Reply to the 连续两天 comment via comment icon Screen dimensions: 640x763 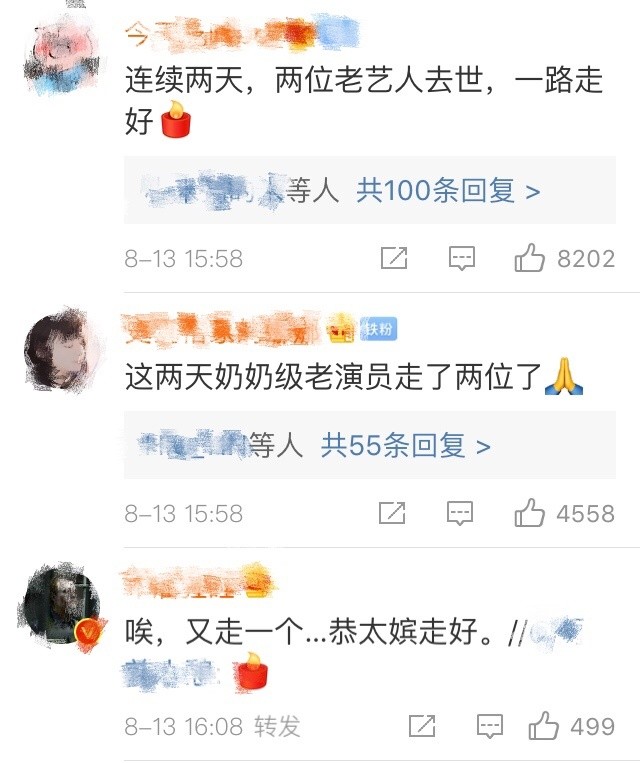point(461,258)
